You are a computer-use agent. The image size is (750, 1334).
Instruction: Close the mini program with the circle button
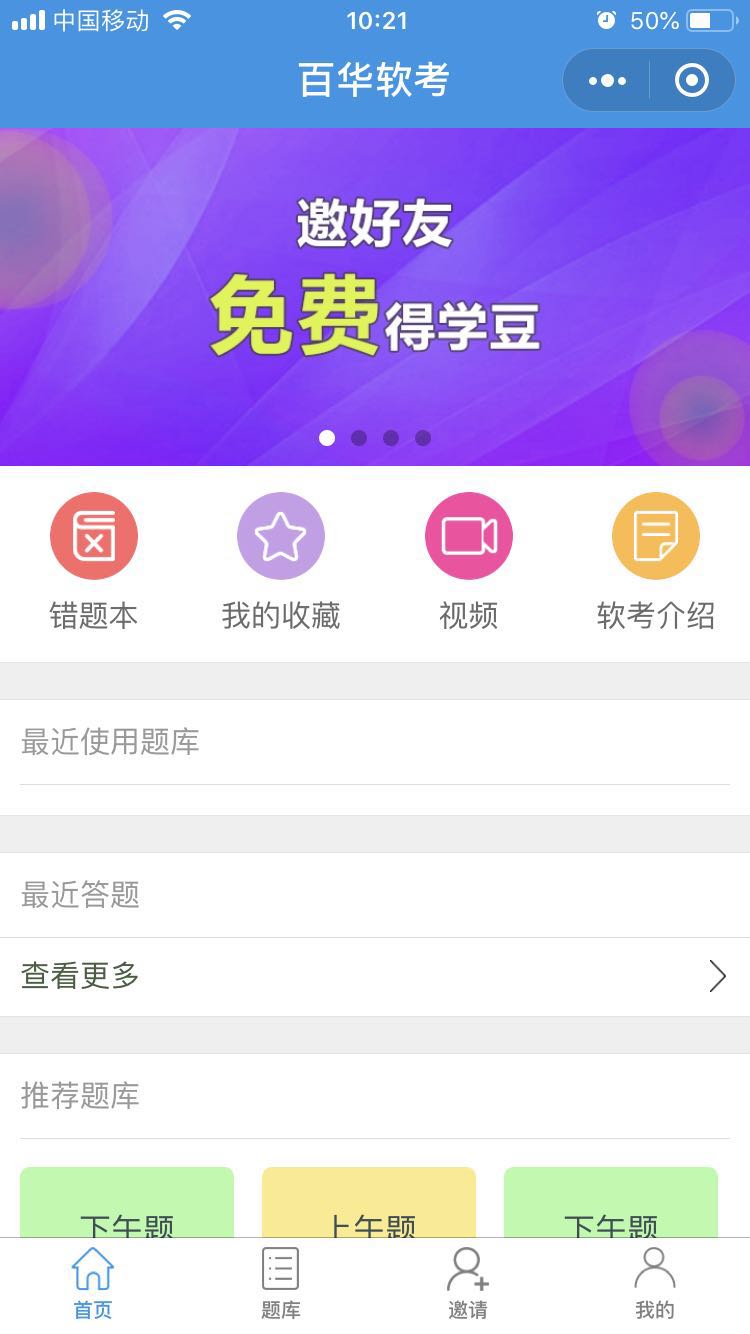[x=692, y=80]
